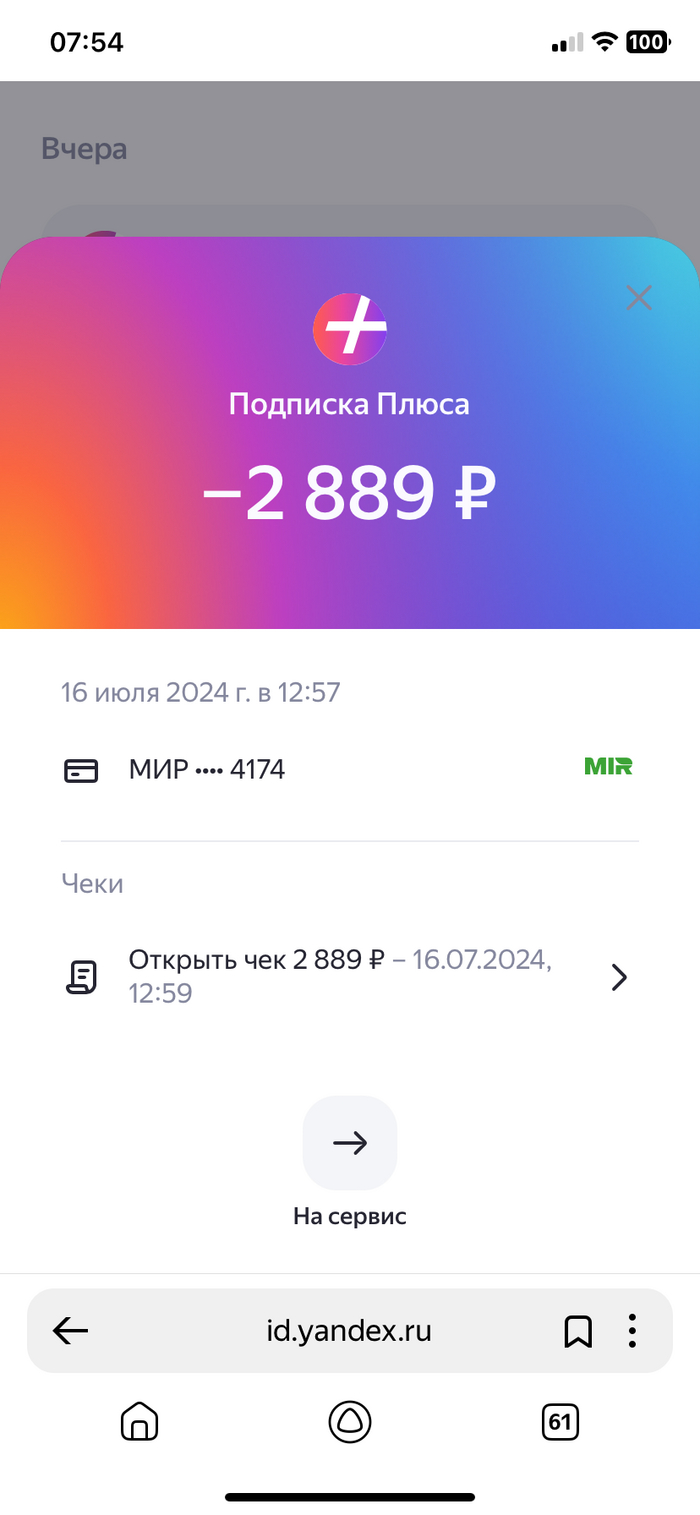The image size is (700, 1515).
Task: Go back in the browser
Action: pos(71,1331)
